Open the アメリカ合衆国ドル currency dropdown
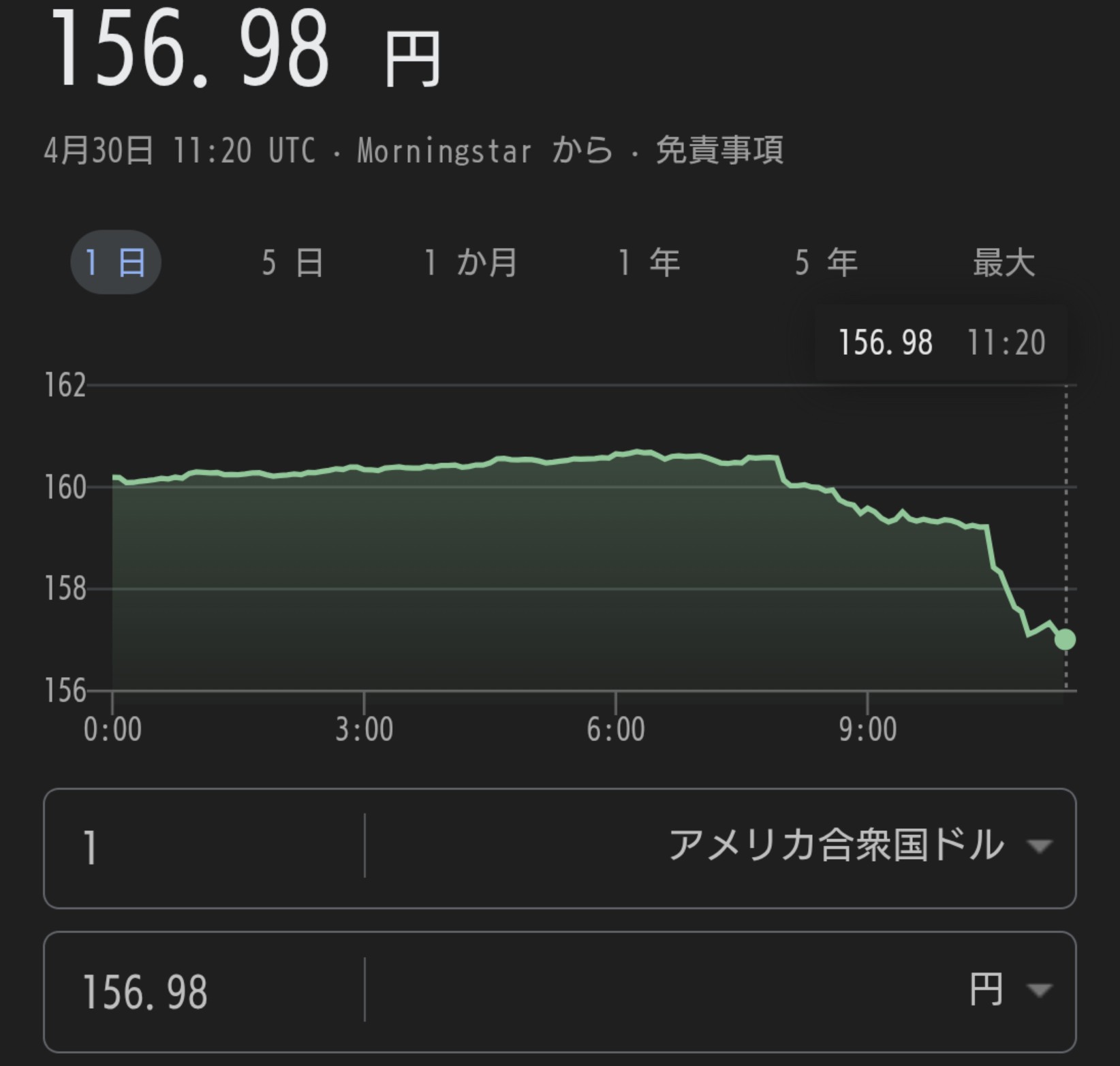 tap(858, 847)
